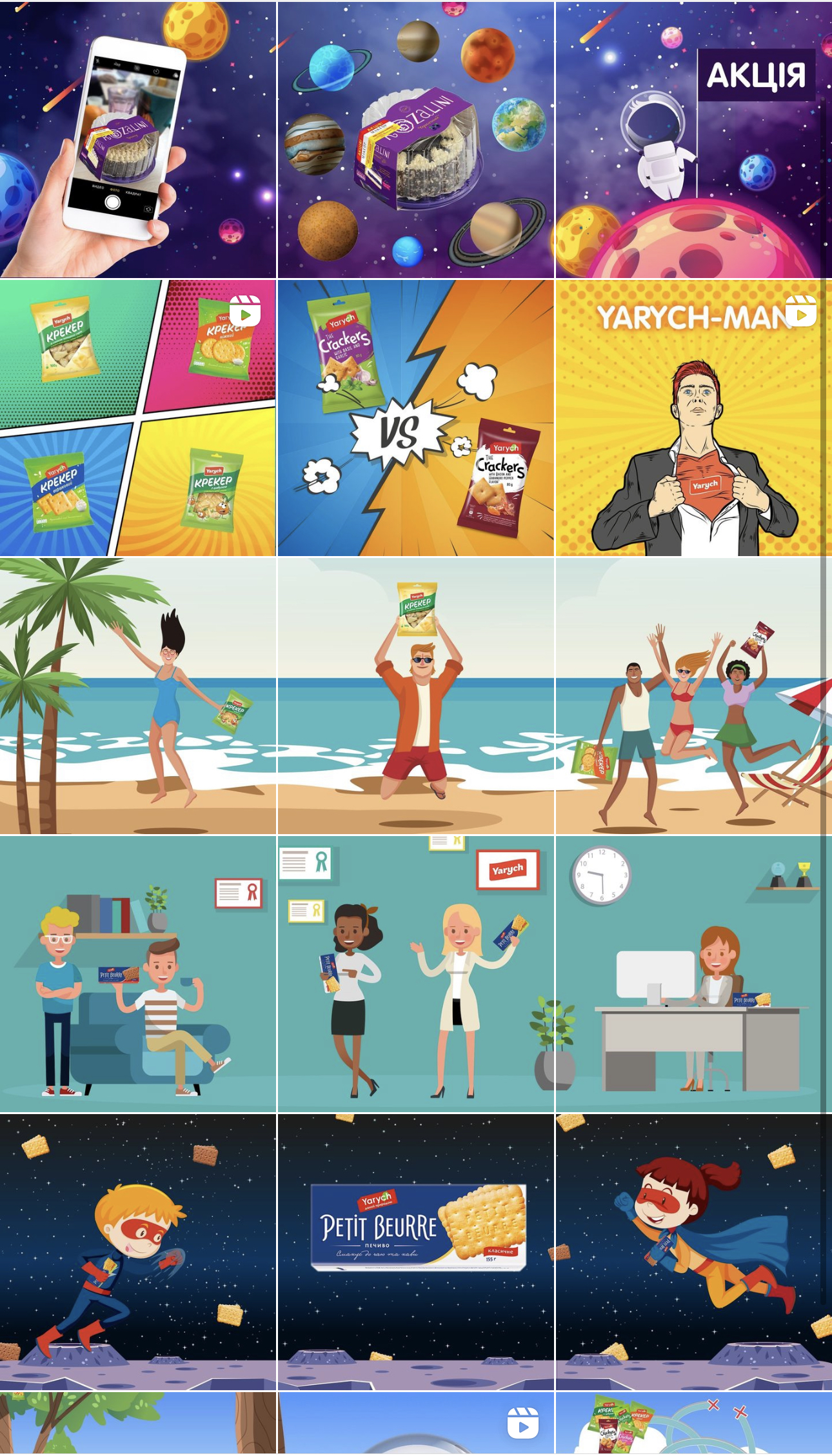
Task: Play the reel with four cracker packs
Action: pos(138,417)
